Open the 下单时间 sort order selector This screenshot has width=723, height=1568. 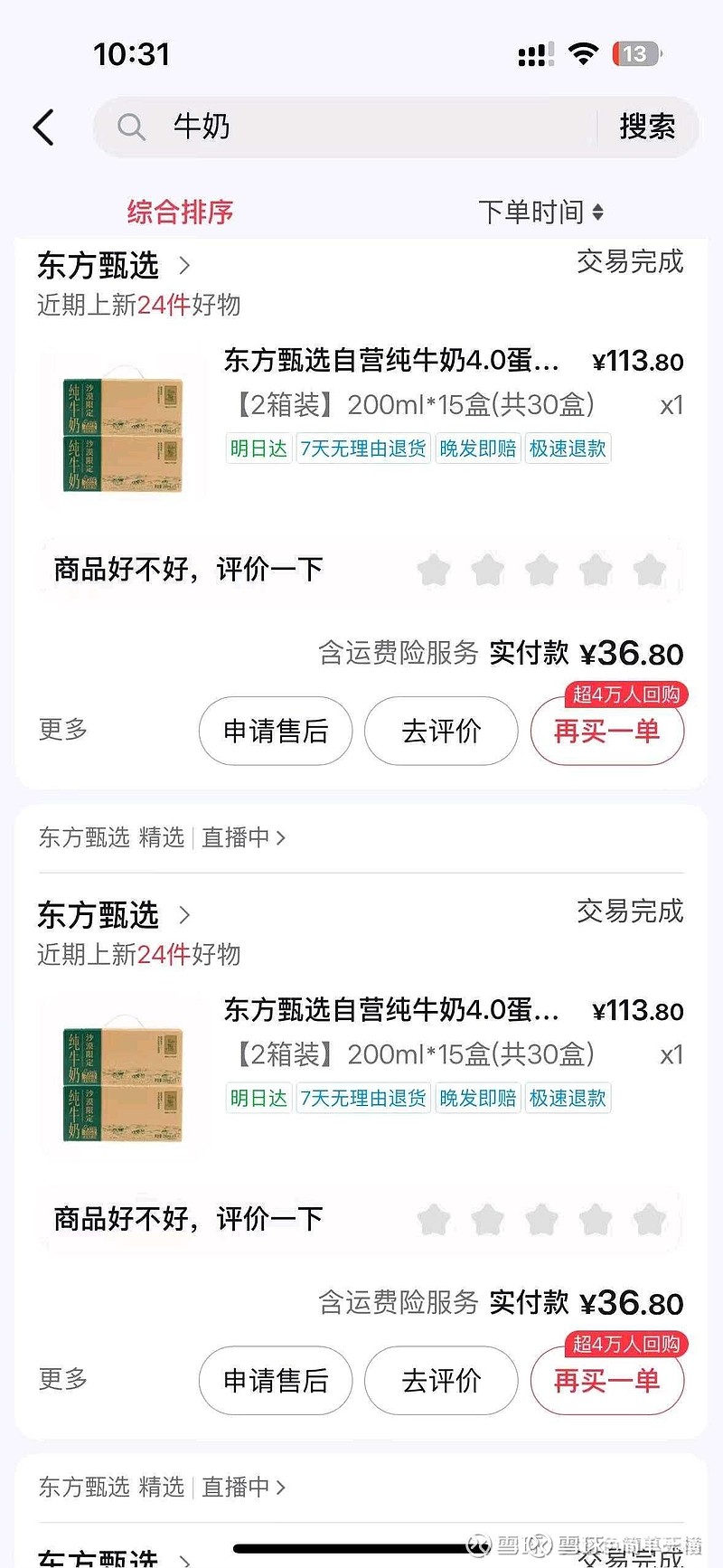pos(541,212)
